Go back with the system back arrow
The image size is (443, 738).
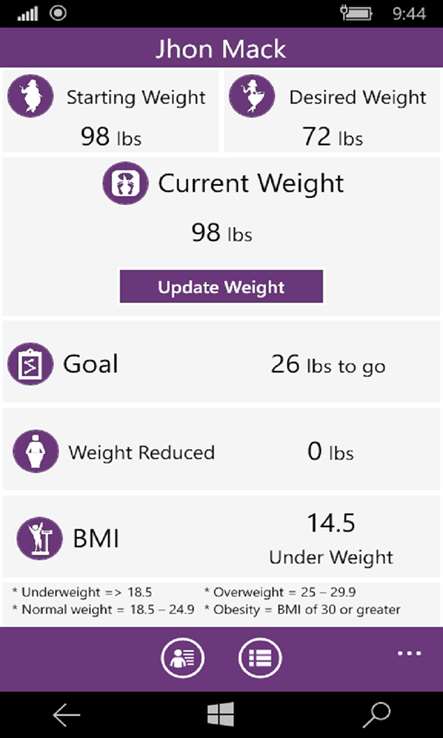(66, 715)
